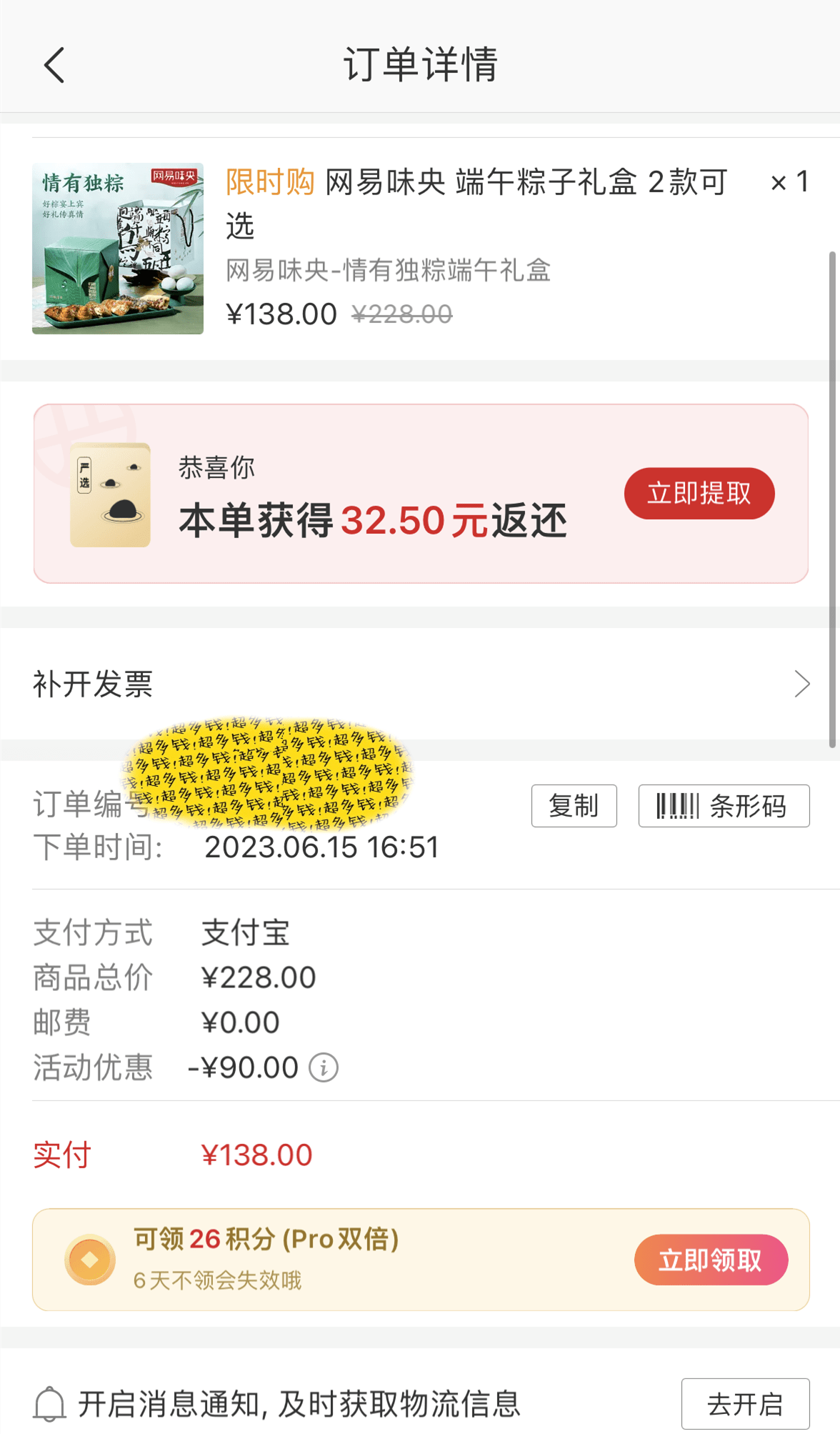The height and width of the screenshot is (1434, 840).
Task: View info icon beside 活动优惠
Action: coord(324,1068)
